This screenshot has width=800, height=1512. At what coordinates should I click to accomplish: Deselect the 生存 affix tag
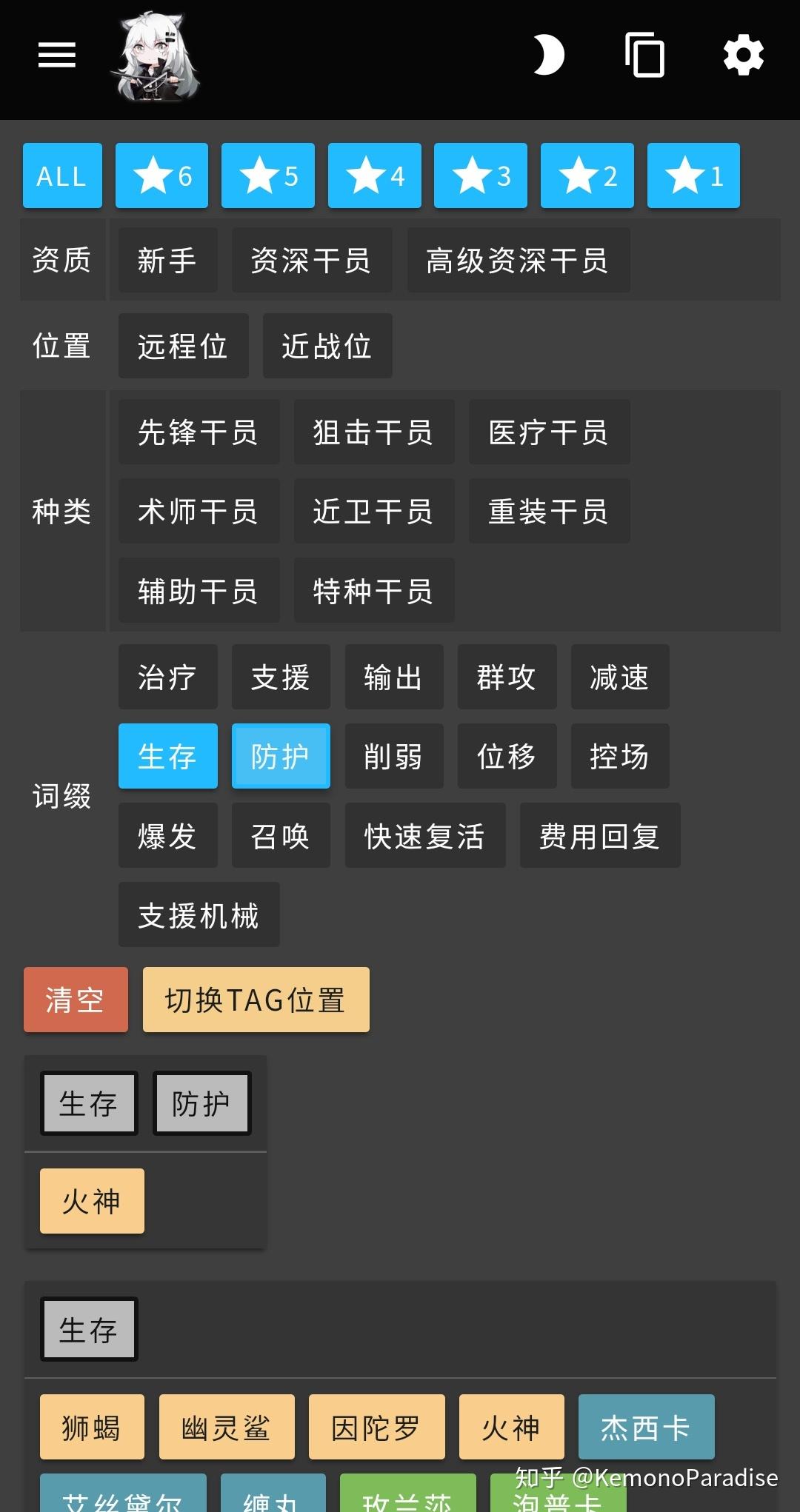(167, 756)
